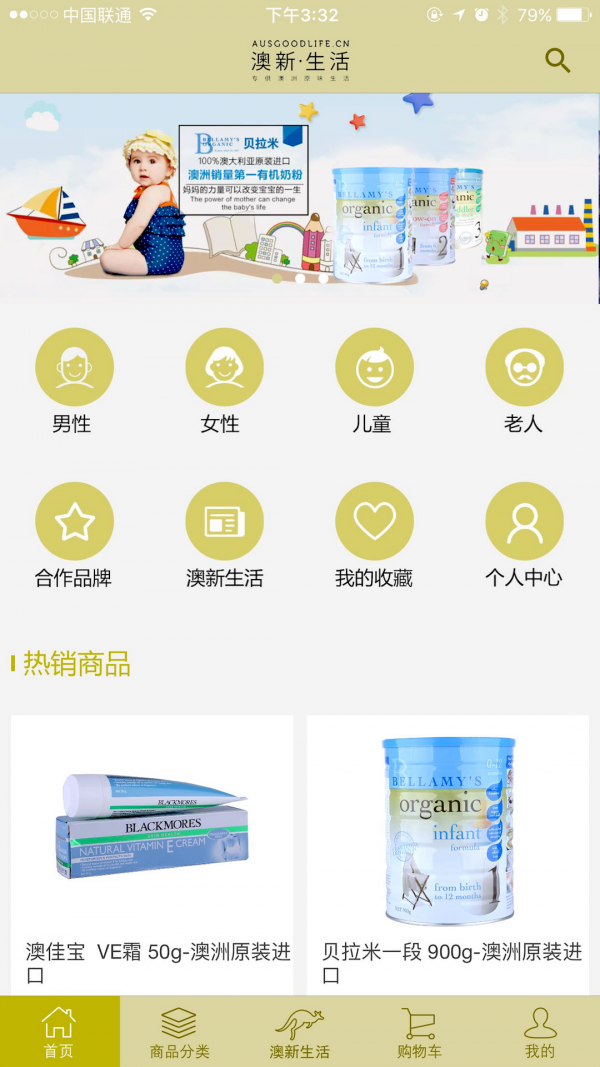The height and width of the screenshot is (1067, 600).
Task: Open the Bellamy's organic milk powder banner
Action: [x=300, y=198]
